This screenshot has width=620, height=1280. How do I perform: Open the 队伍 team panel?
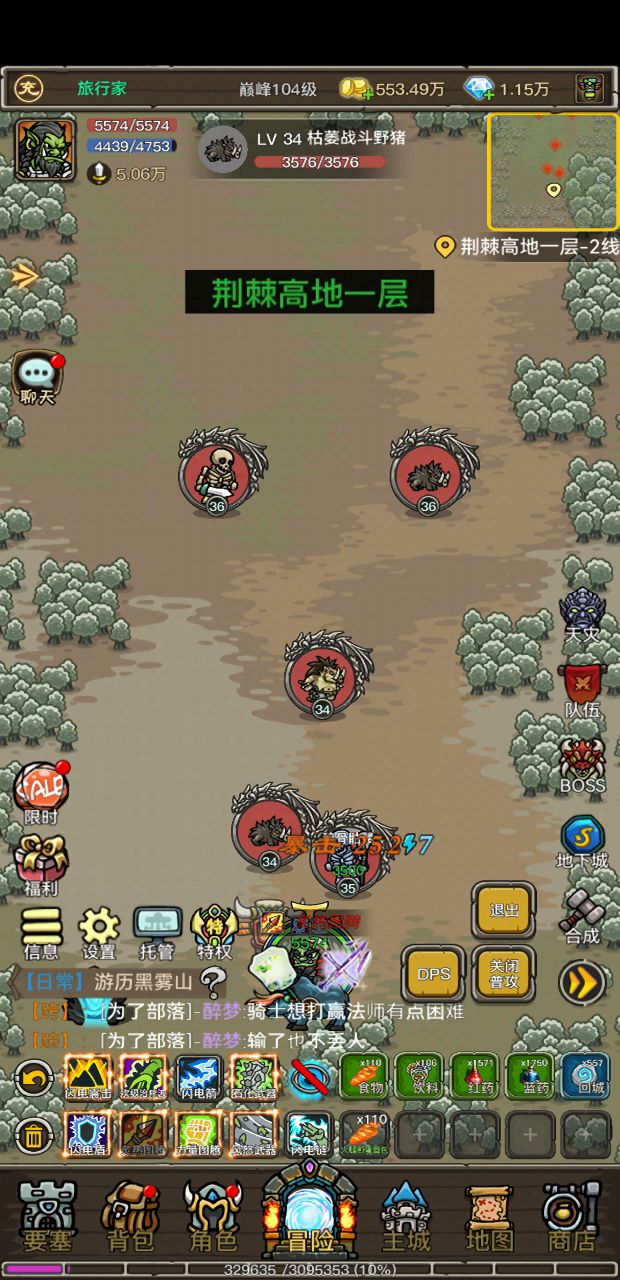point(582,690)
